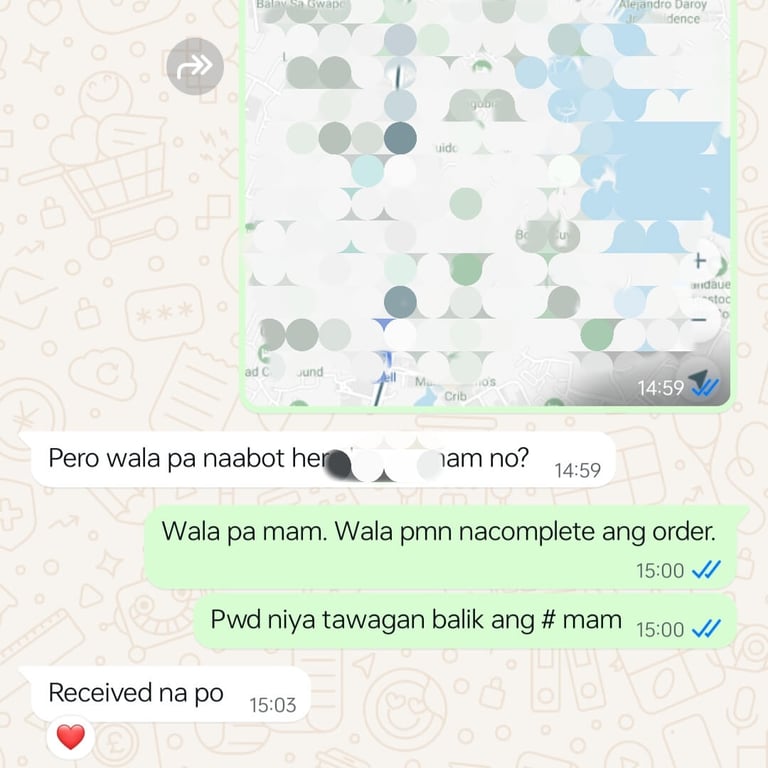Tap the heart reaction under Received na po

pyautogui.click(x=70, y=738)
